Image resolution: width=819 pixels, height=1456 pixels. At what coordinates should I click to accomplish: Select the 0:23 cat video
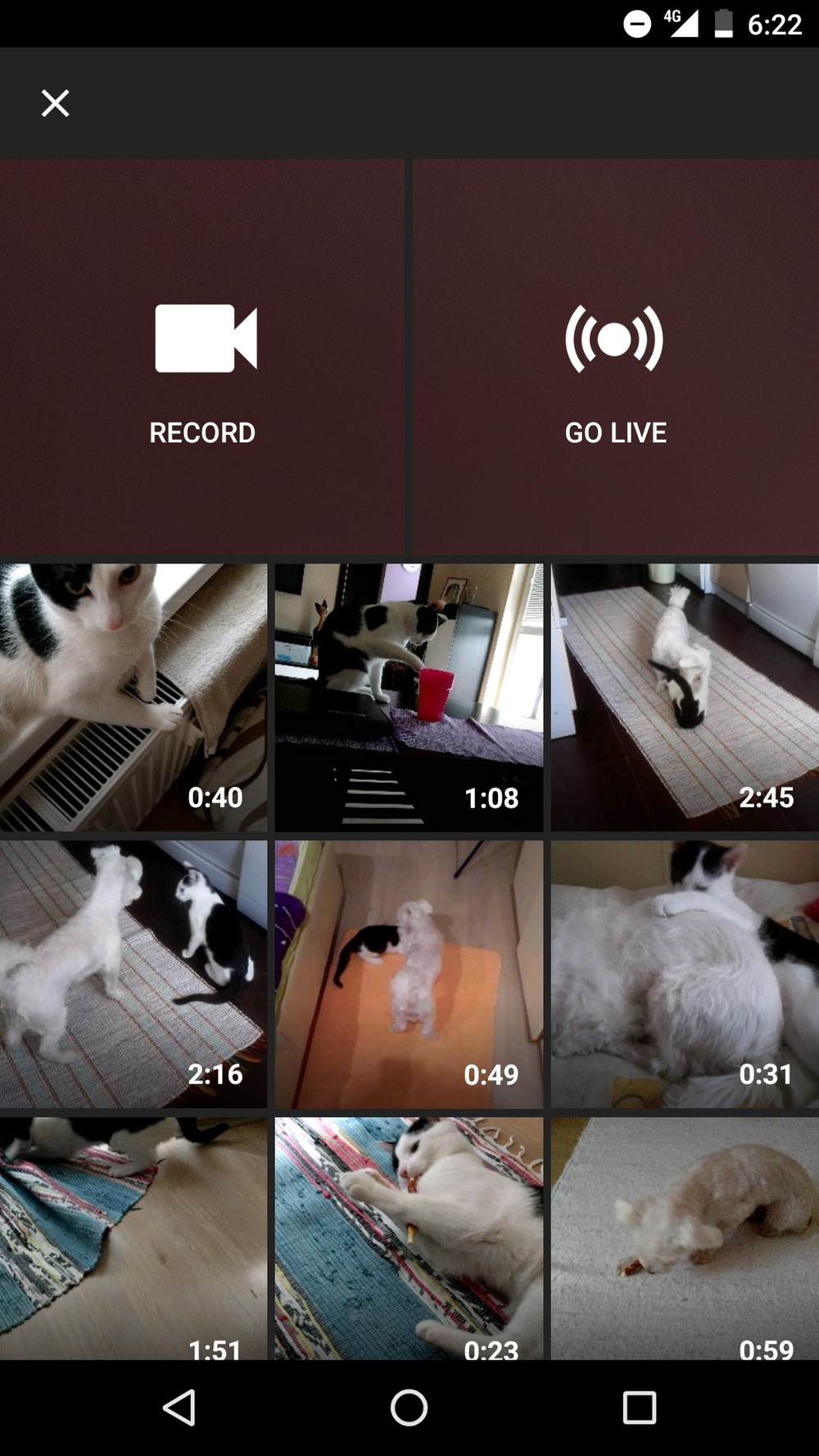coord(409,1238)
